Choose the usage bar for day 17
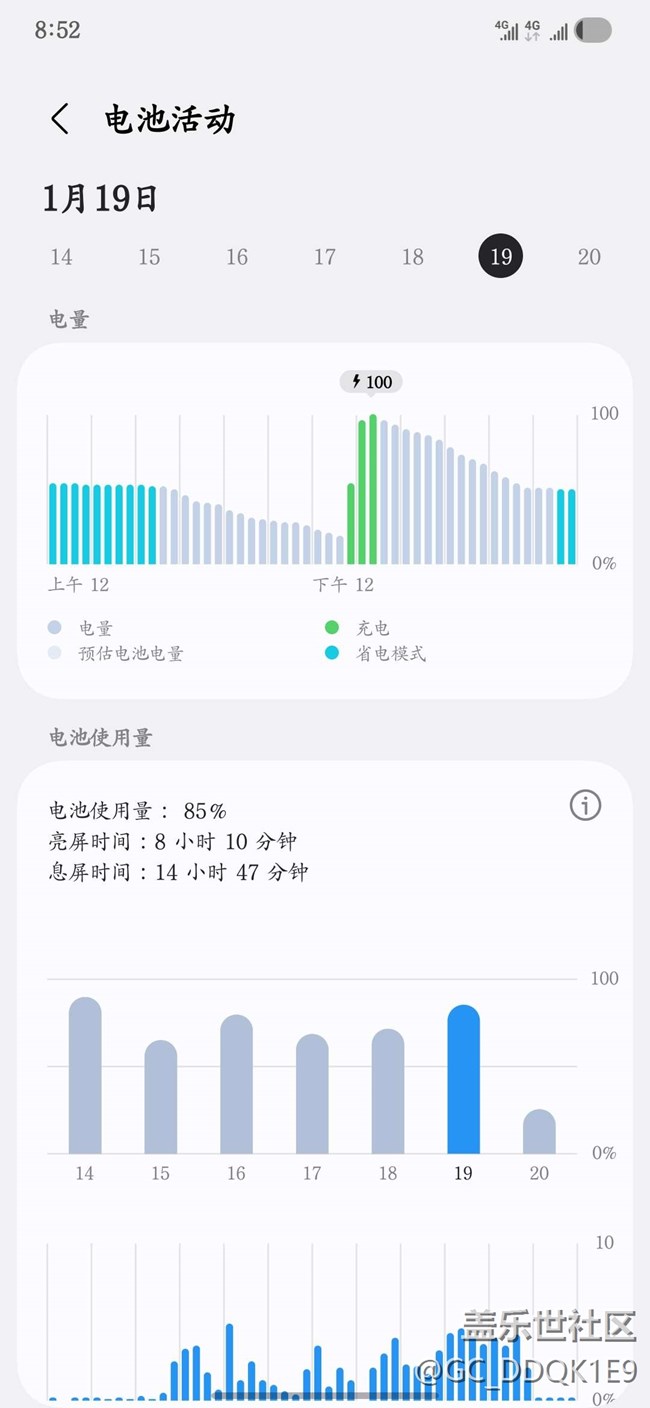 [x=312, y=1095]
